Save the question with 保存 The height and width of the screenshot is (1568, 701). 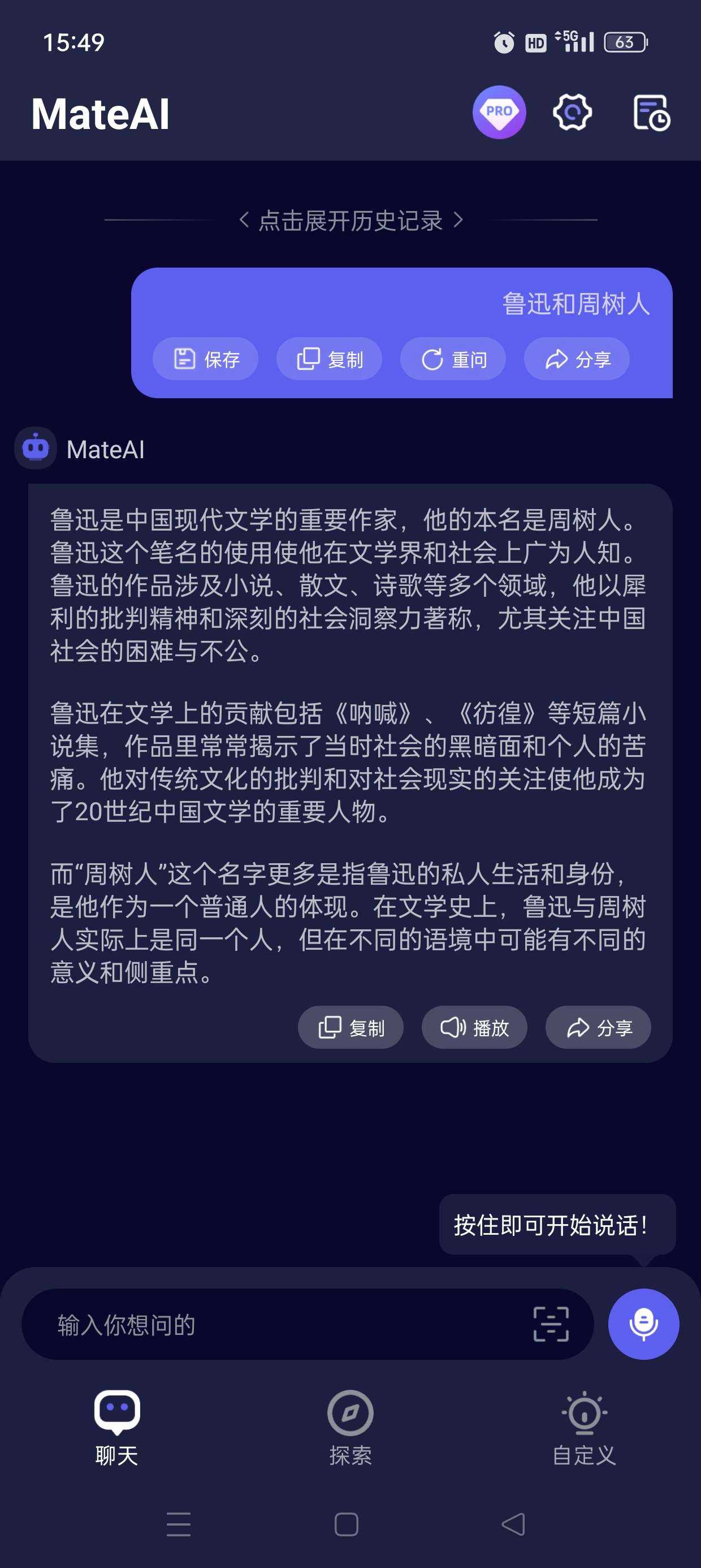(206, 359)
